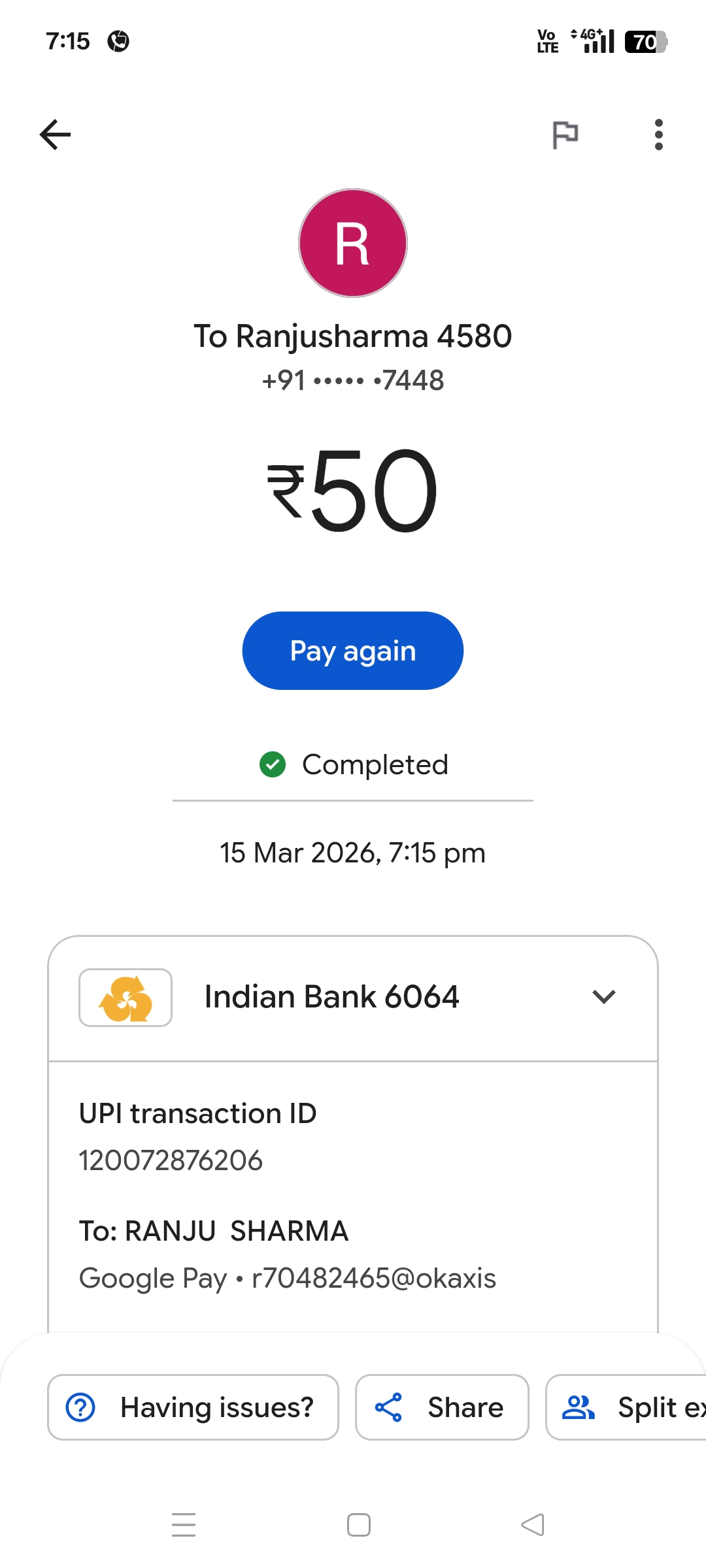Open Having issues? help
The image size is (706, 1568).
point(193,1407)
